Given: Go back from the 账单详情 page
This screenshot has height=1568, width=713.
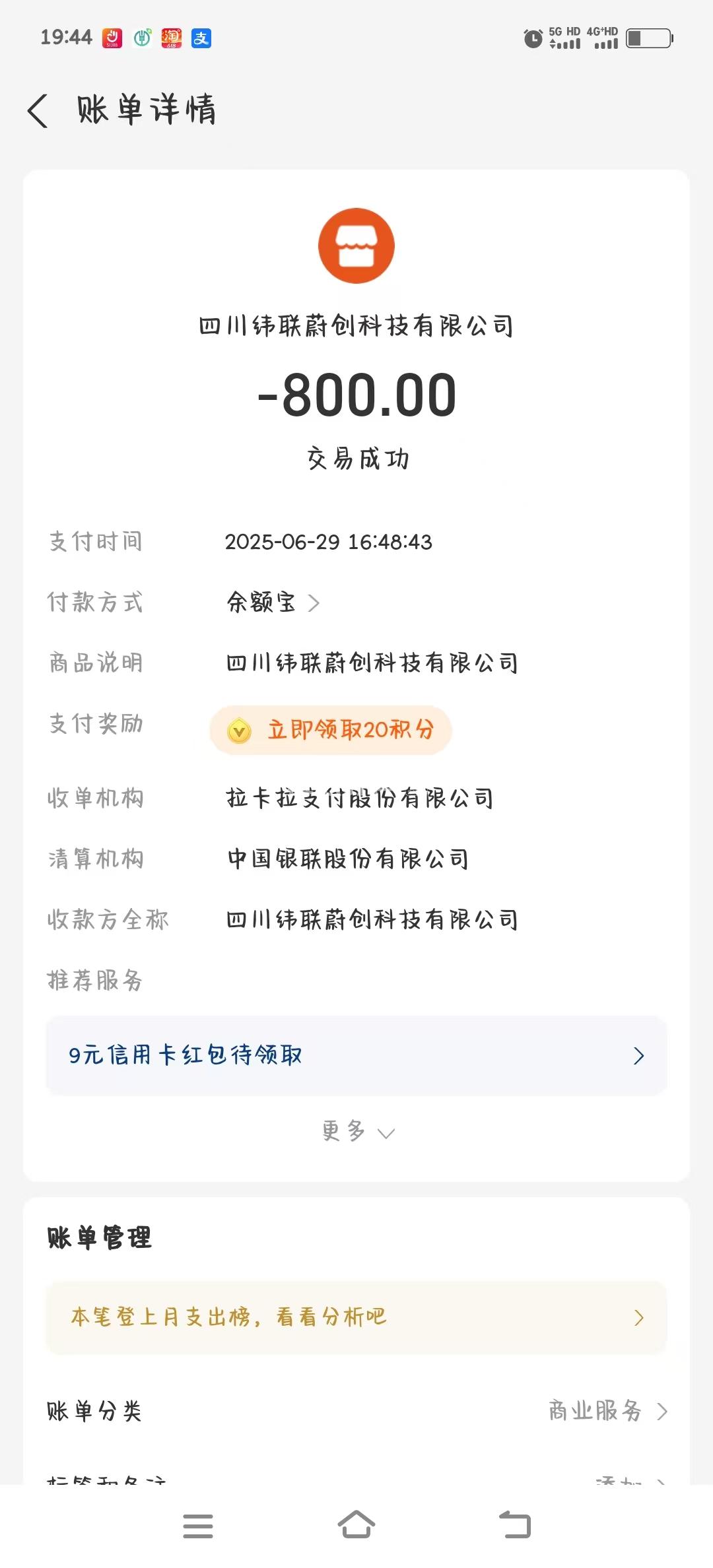Looking at the screenshot, I should (38, 110).
